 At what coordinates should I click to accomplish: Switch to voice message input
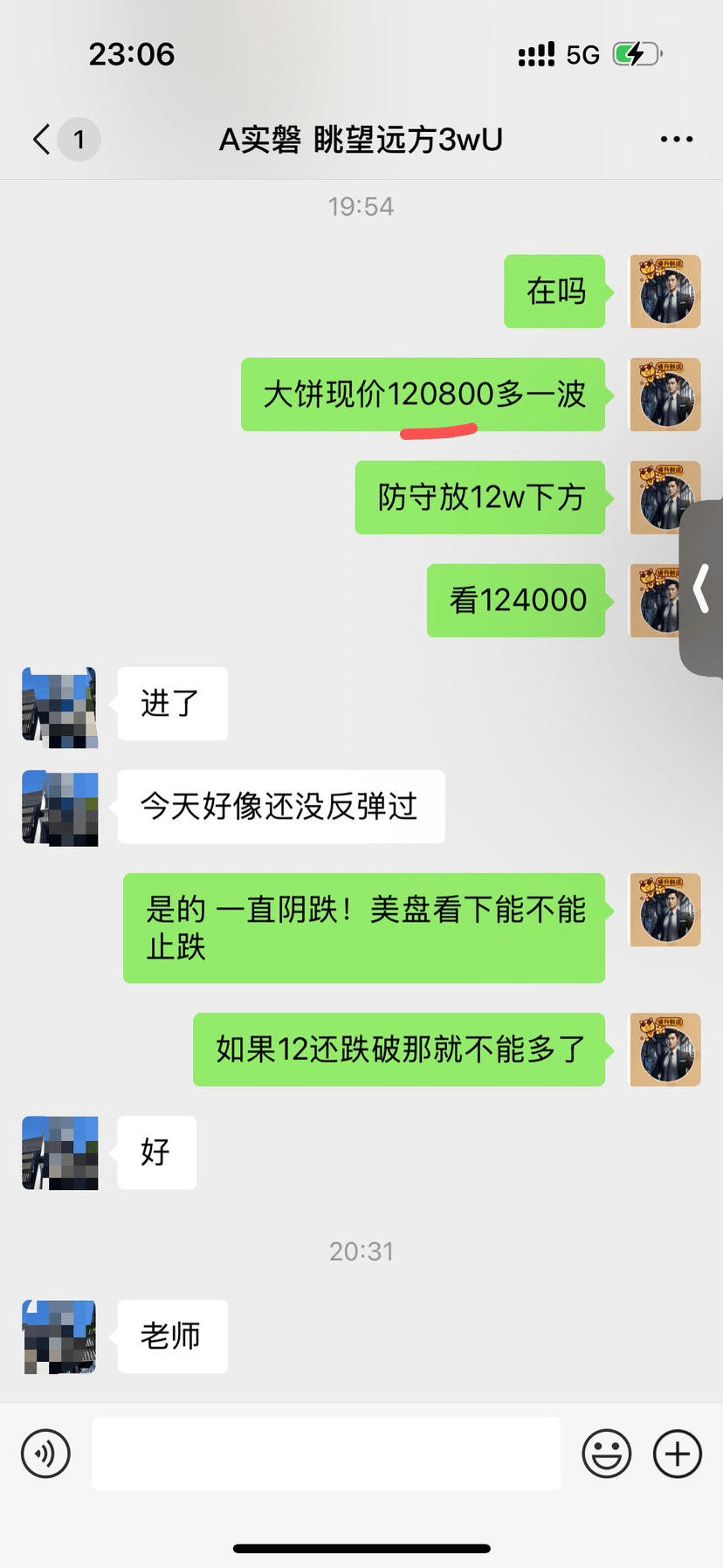click(x=45, y=1454)
